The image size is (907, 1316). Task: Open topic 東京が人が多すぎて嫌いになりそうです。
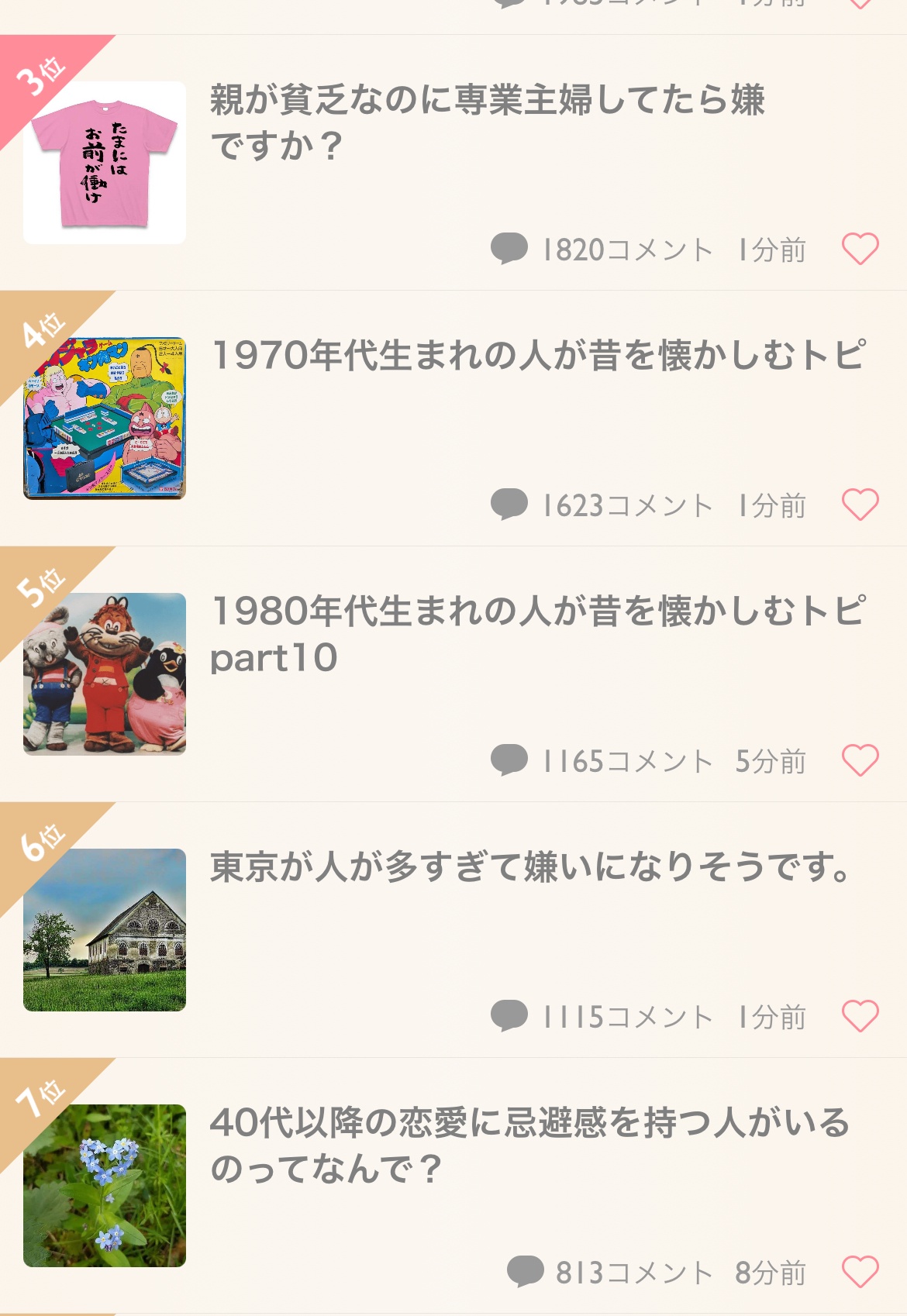[532, 866]
